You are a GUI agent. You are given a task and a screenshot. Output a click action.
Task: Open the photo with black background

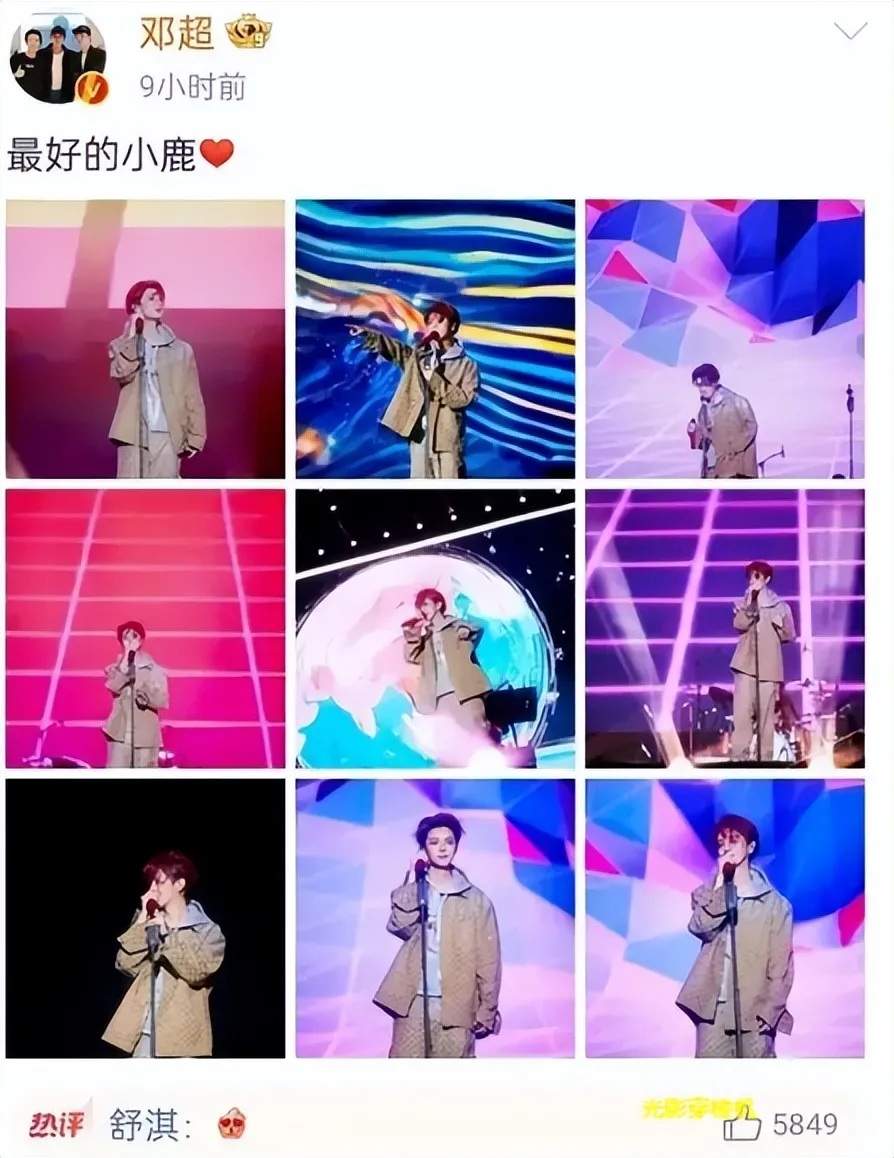tap(145, 918)
